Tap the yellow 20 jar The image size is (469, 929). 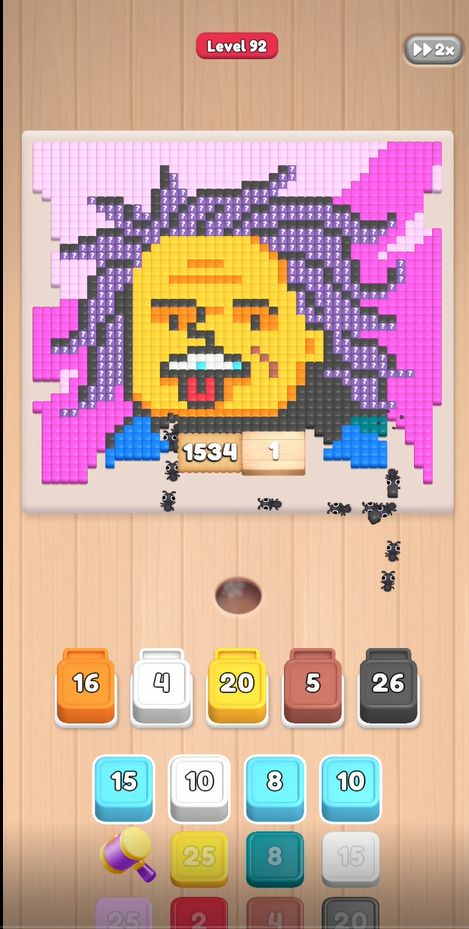(x=237, y=686)
